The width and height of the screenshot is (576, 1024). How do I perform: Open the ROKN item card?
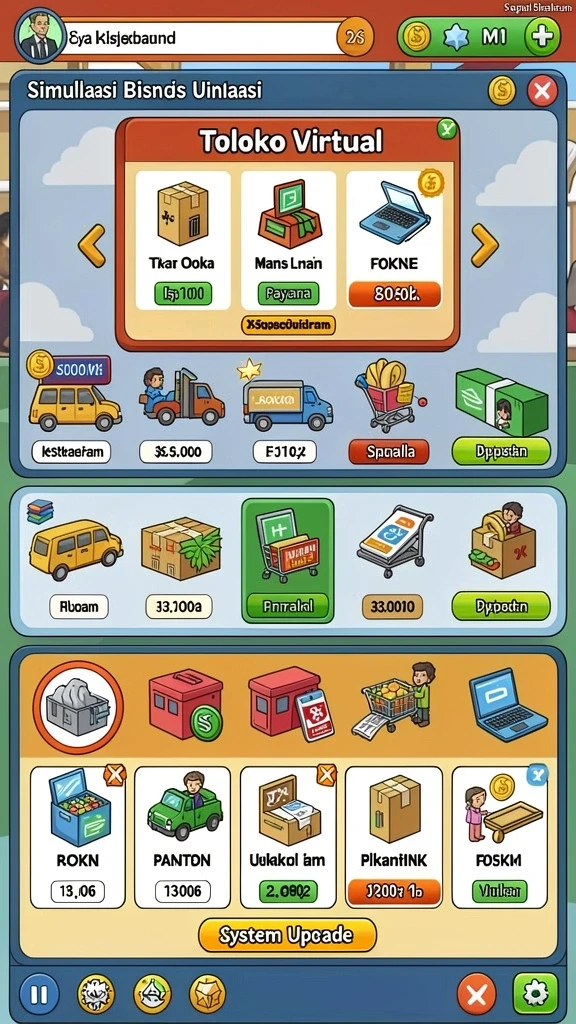(78, 837)
